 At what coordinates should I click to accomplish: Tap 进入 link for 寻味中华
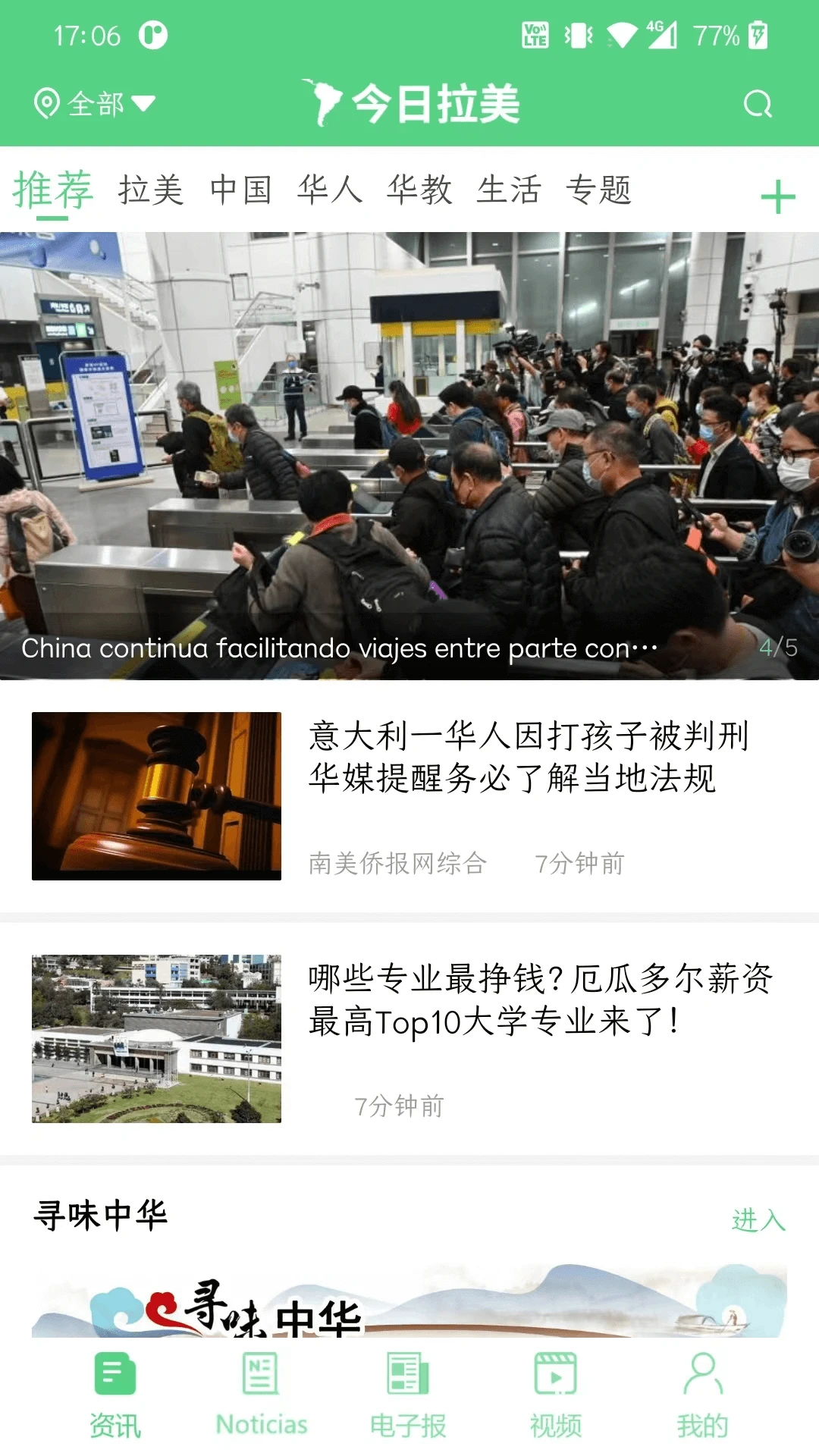(x=758, y=1220)
